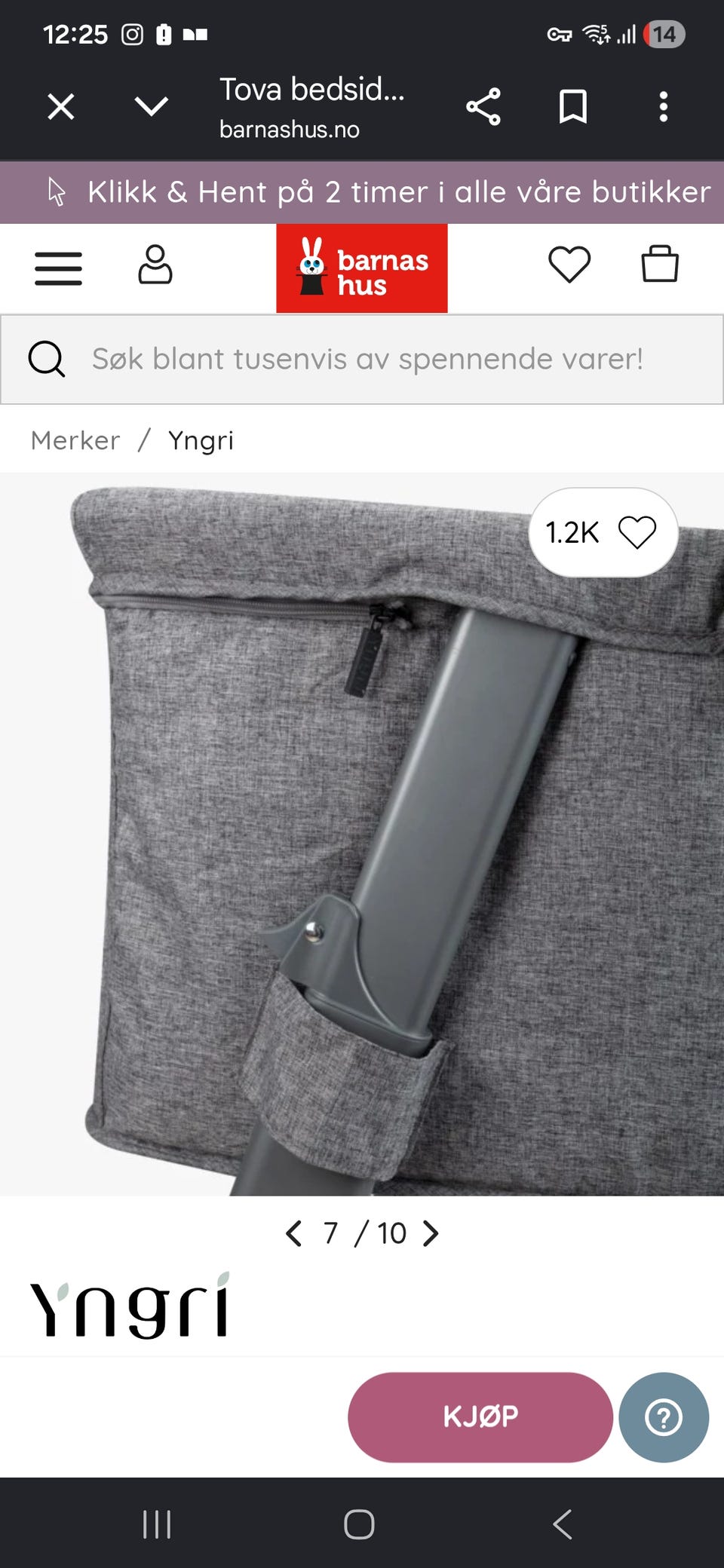Open the user account icon
Image resolution: width=724 pixels, height=1568 pixels.
[x=155, y=265]
